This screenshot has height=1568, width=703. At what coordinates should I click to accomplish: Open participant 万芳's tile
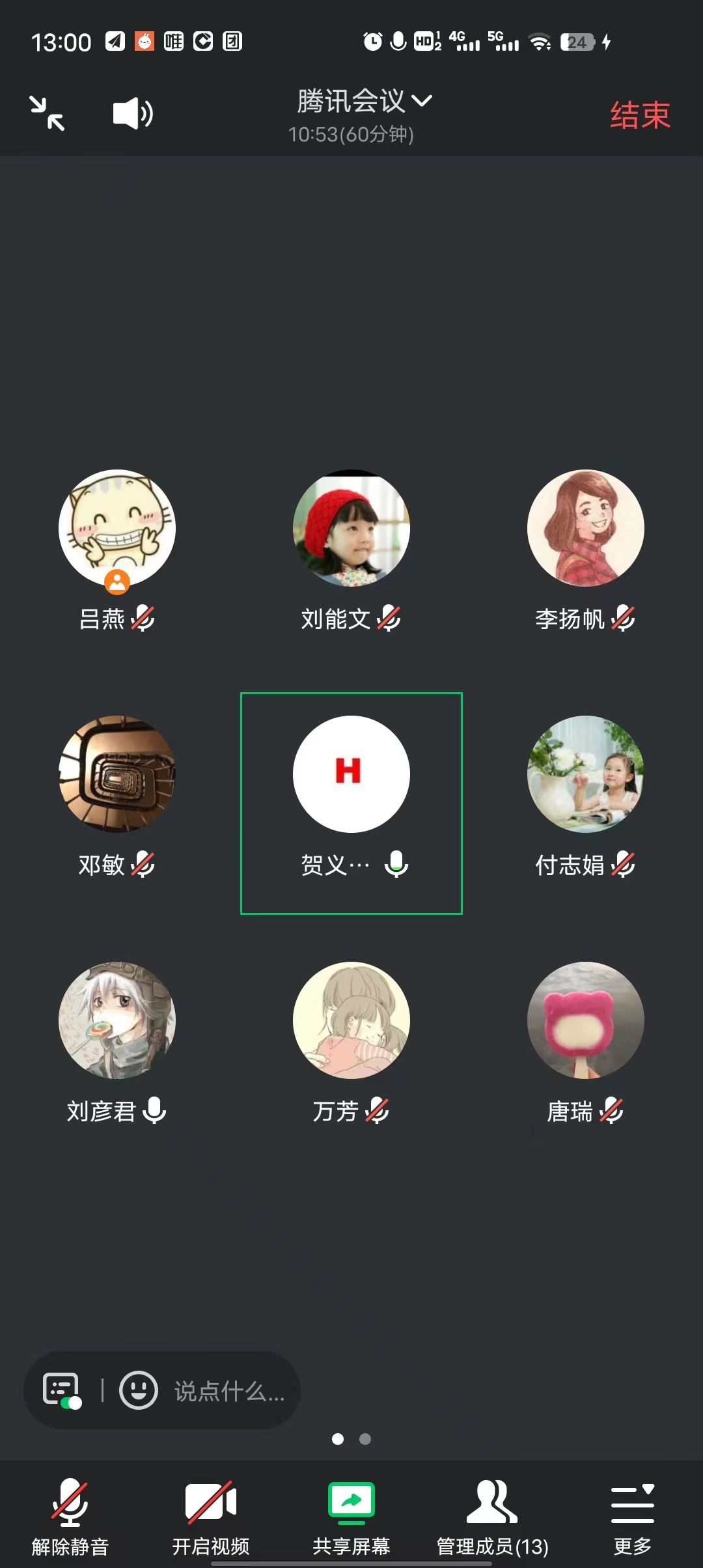(351, 1020)
